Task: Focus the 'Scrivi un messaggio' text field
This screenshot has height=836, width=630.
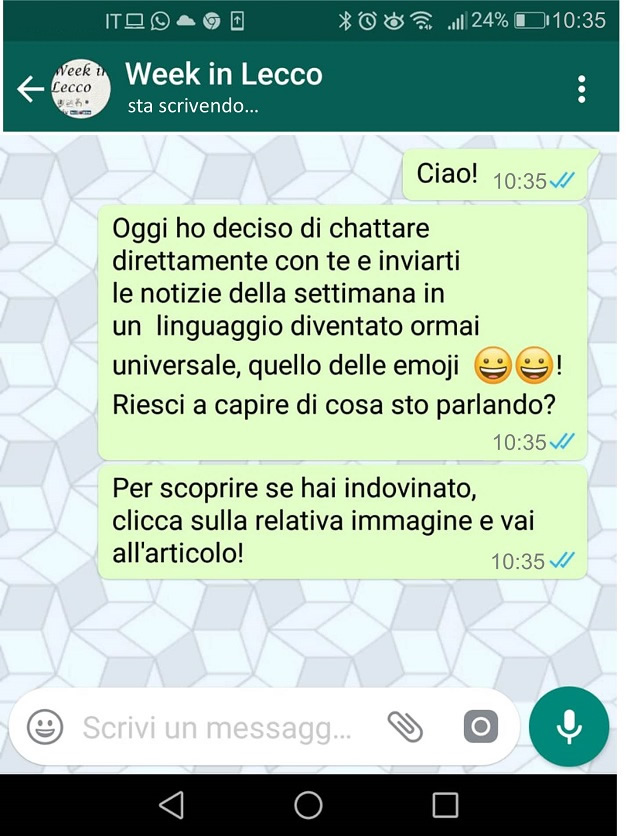Action: click(217, 728)
